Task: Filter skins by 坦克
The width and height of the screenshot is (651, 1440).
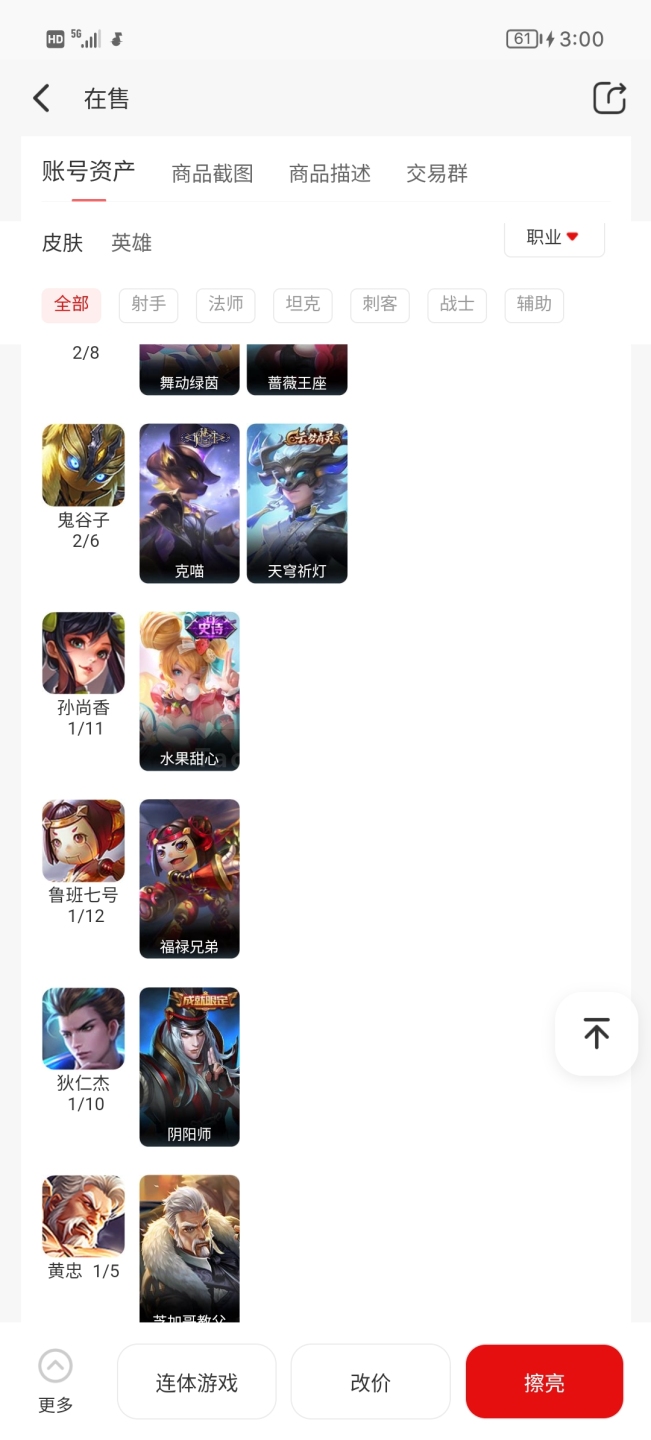Action: [302, 304]
